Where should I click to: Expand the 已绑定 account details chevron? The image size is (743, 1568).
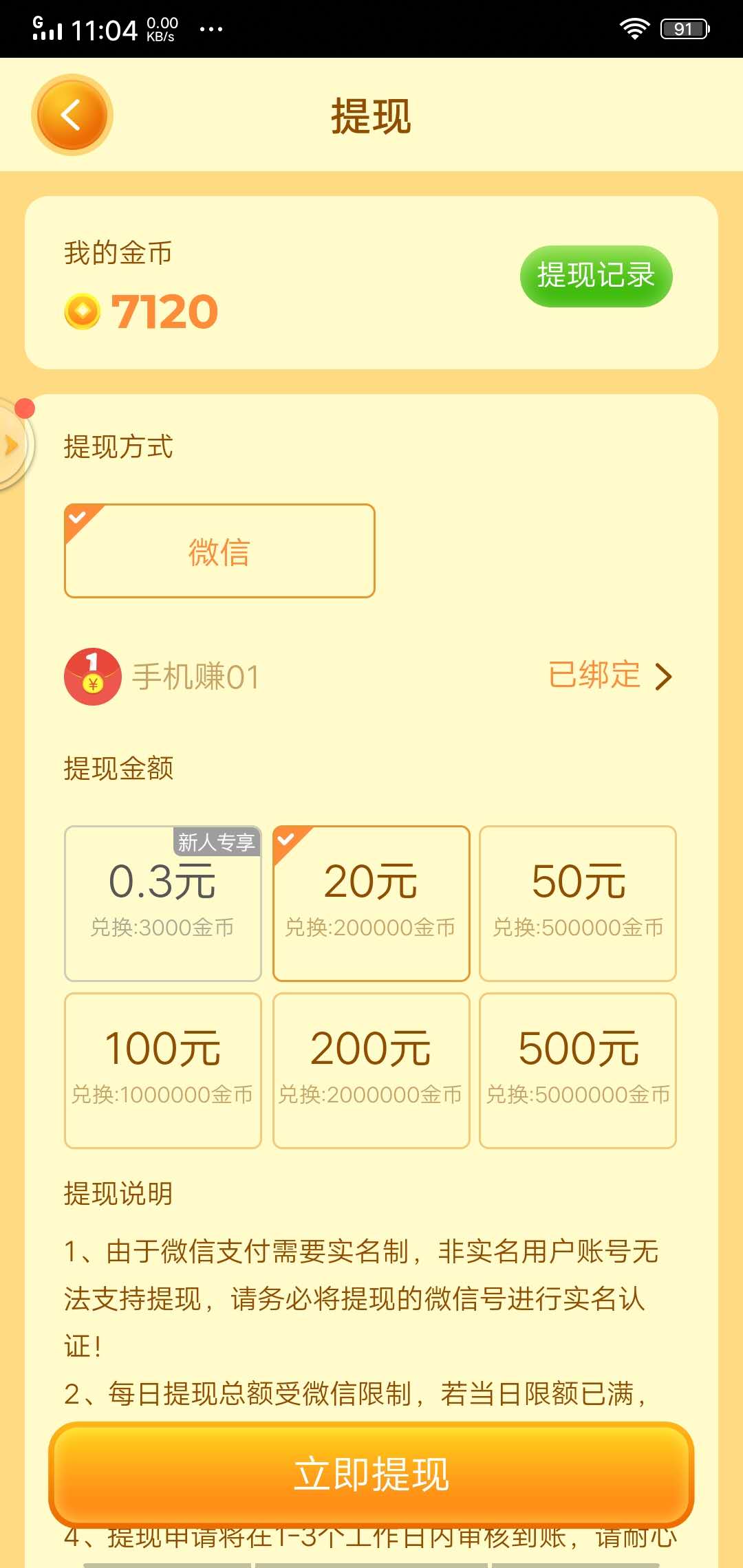tap(665, 677)
